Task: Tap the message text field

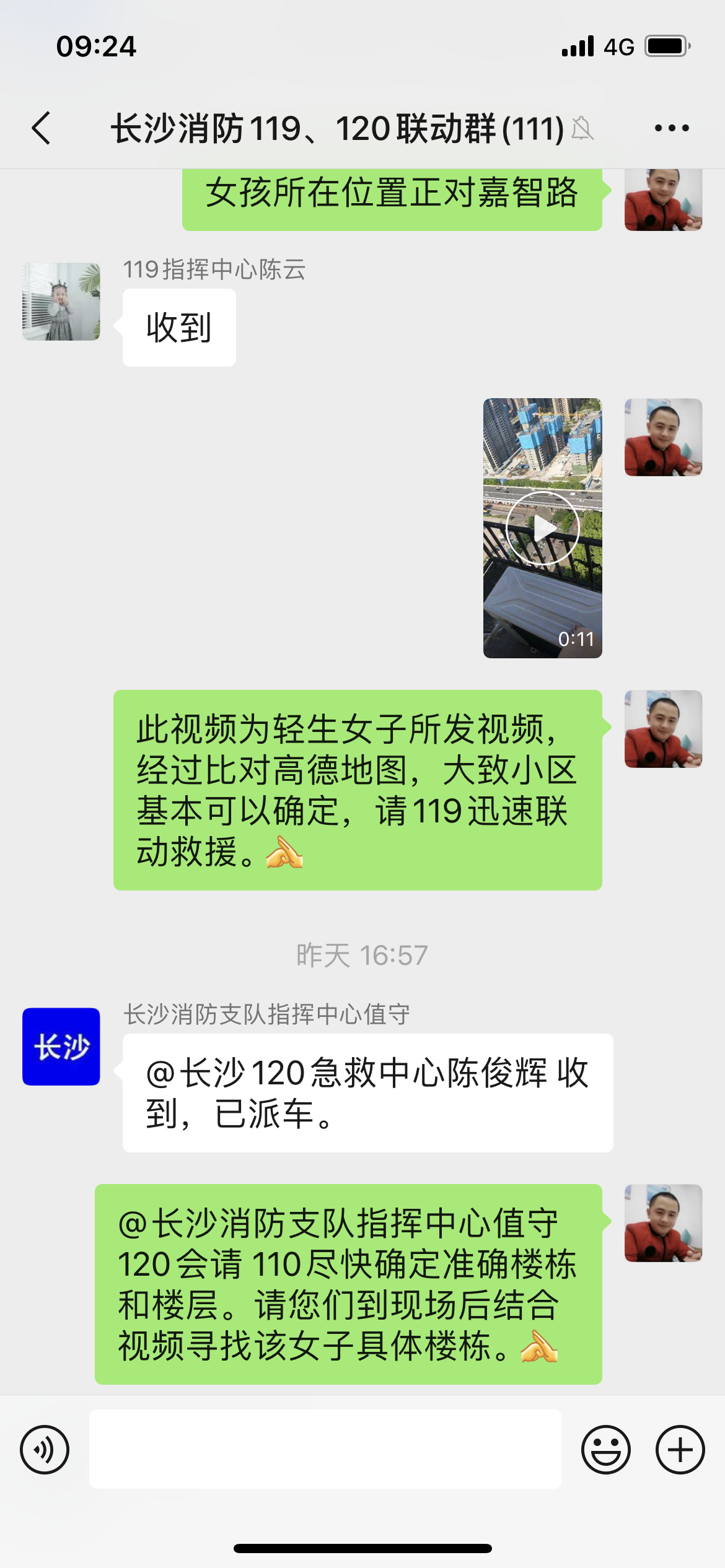Action: [x=325, y=1450]
